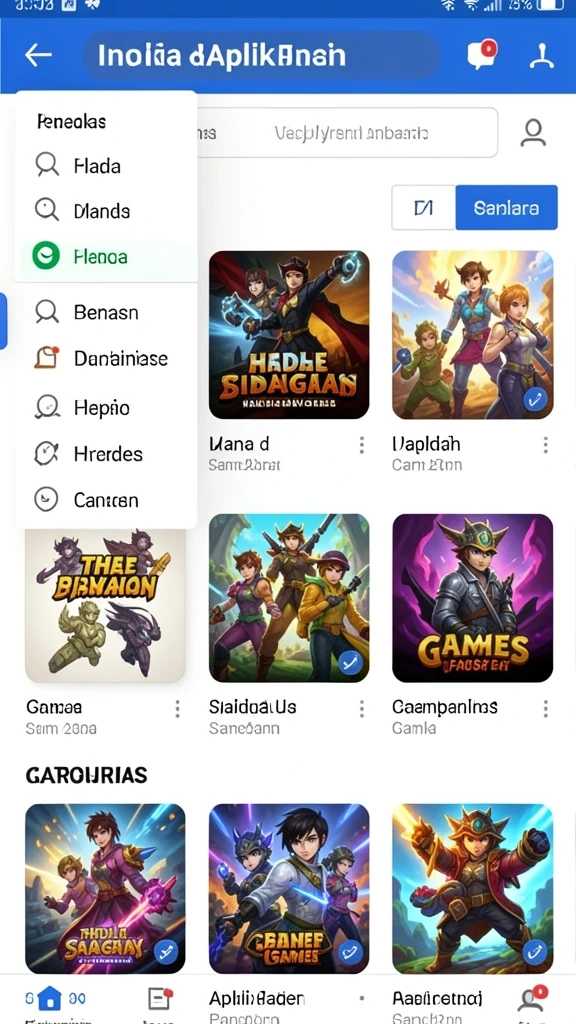Open more options for Dapldah
Screen dimensions: 576x1024
coord(545,445)
